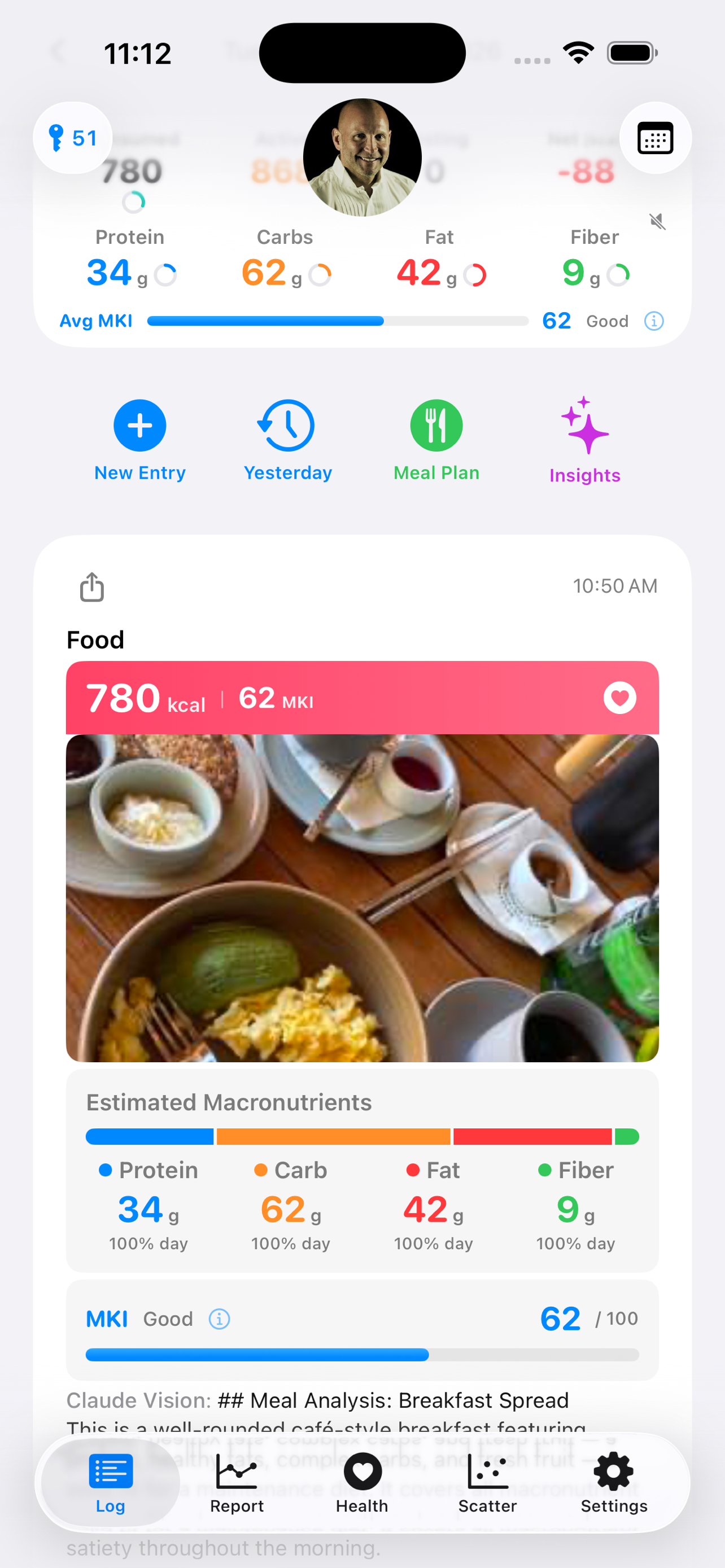Screen dimensions: 725x1568
Task: Open the Meal Plan fork icon
Action: tap(436, 426)
